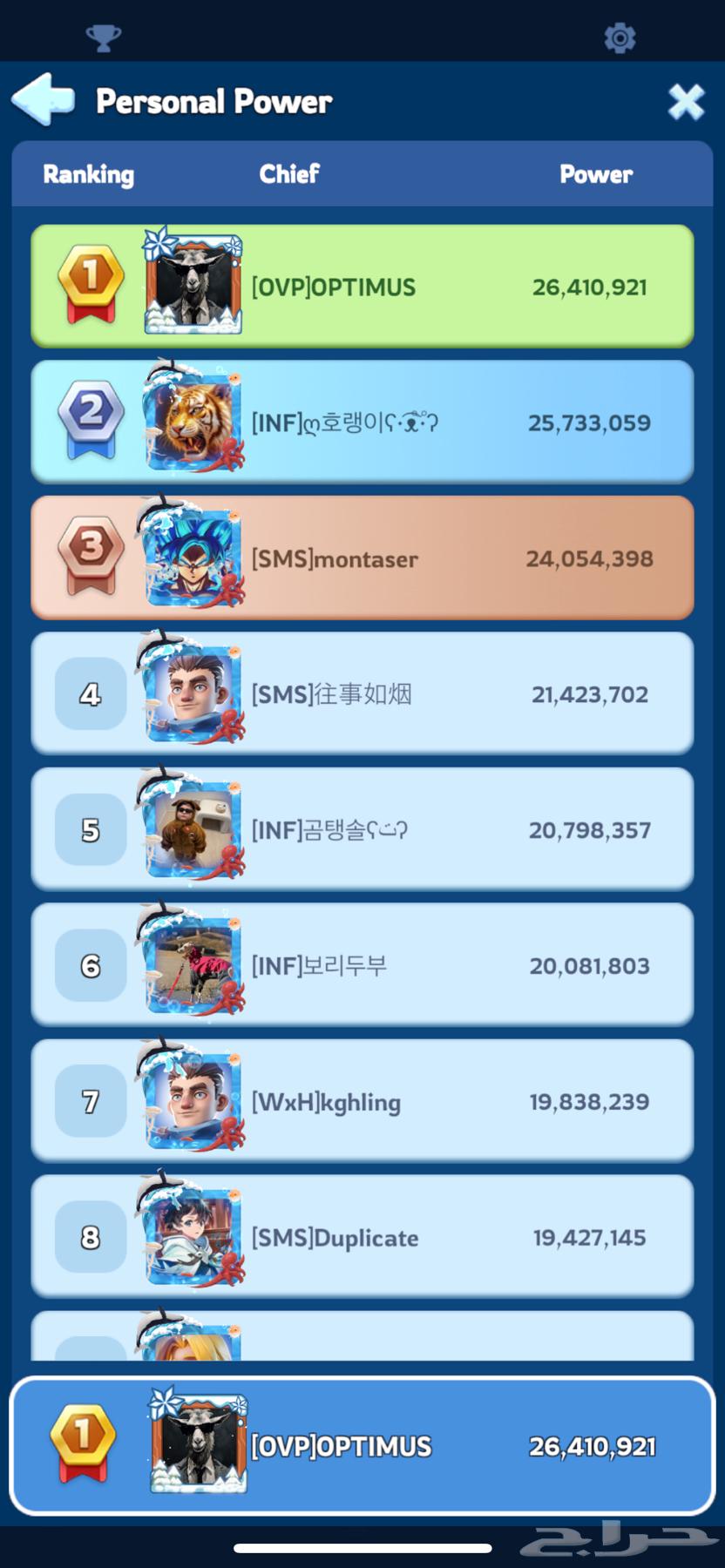
Task: Close the Personal Power window
Action: point(686,101)
